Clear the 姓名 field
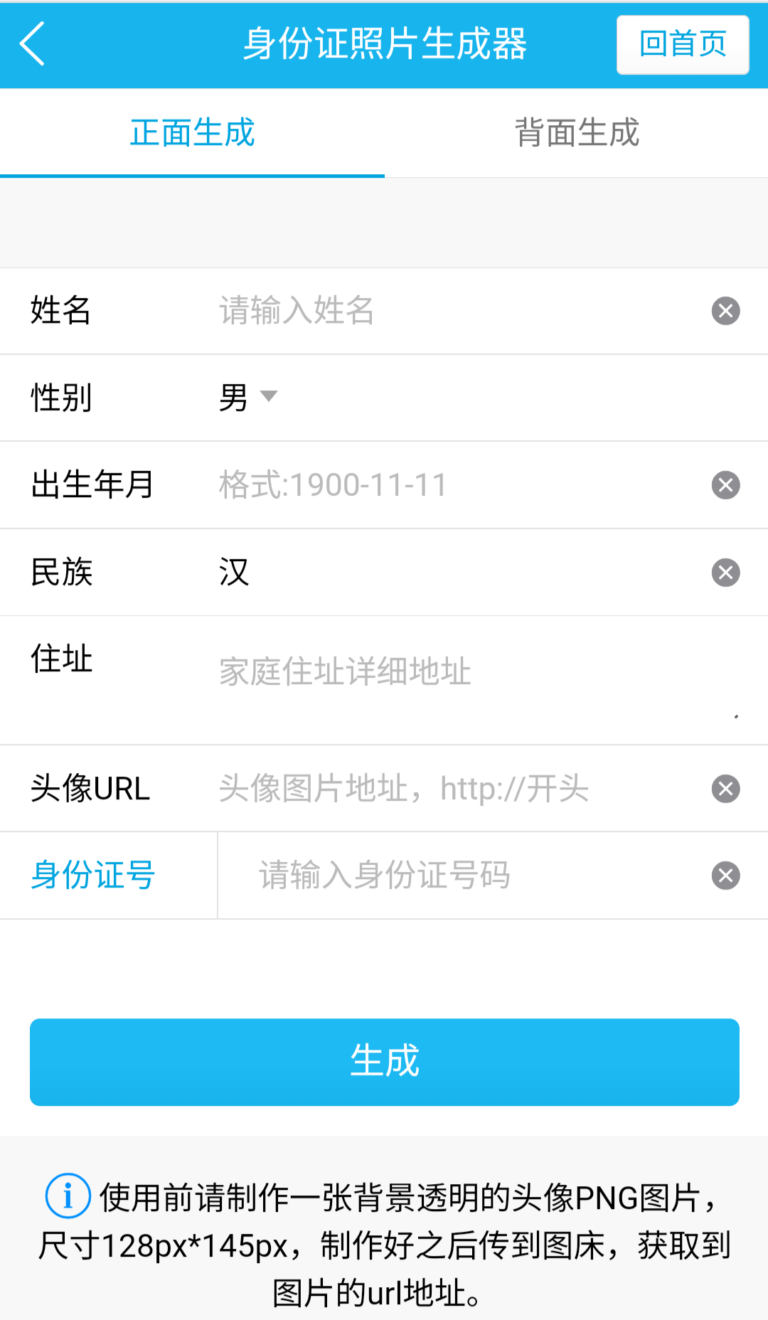The width and height of the screenshot is (768, 1320). 725,311
